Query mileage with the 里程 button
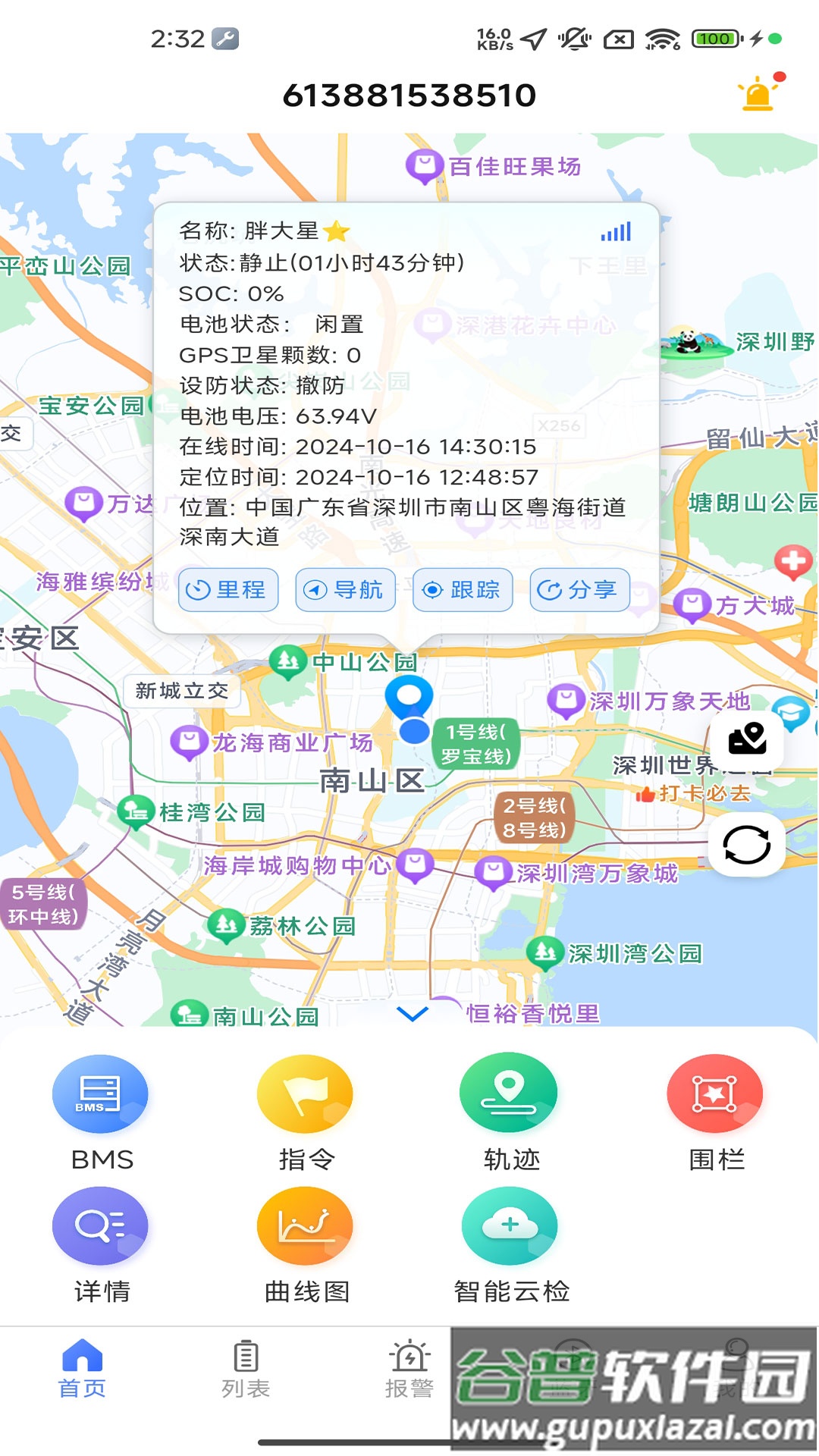819x1456 pixels. 229,590
